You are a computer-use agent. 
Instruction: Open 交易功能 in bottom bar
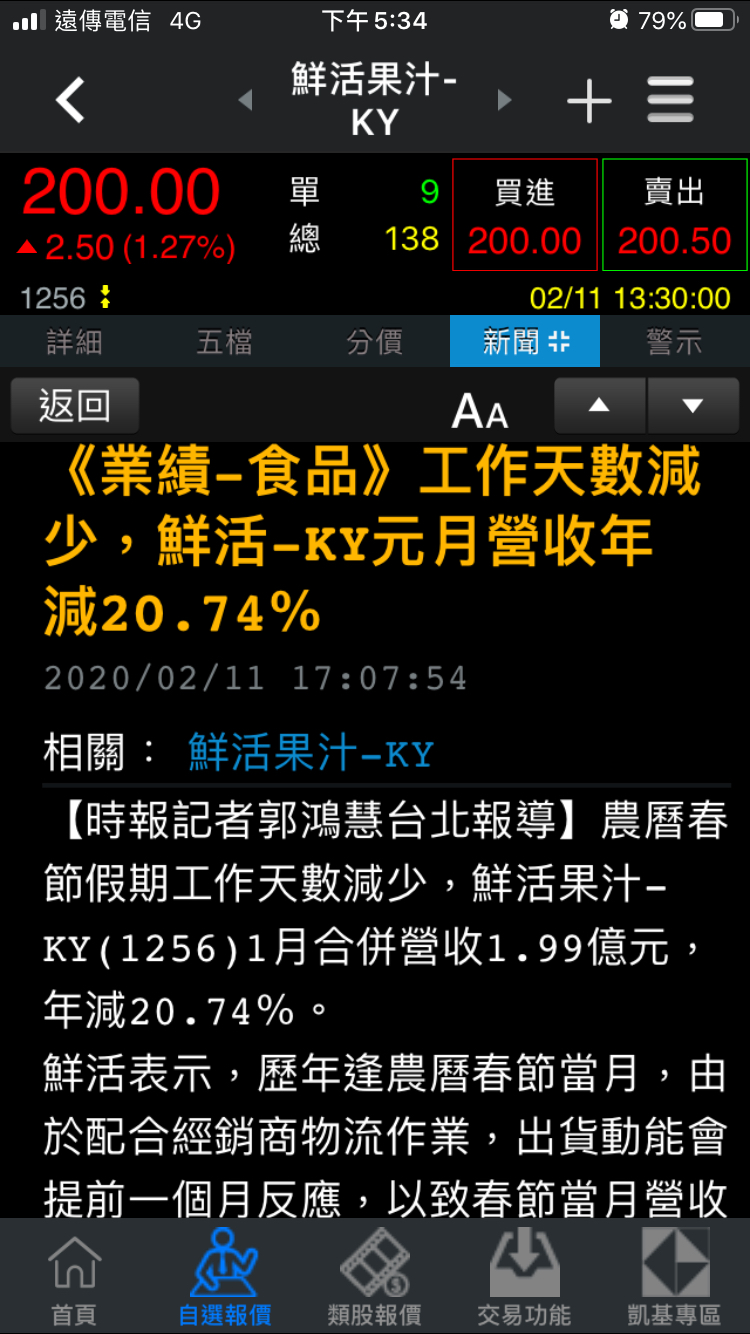tap(524, 1278)
